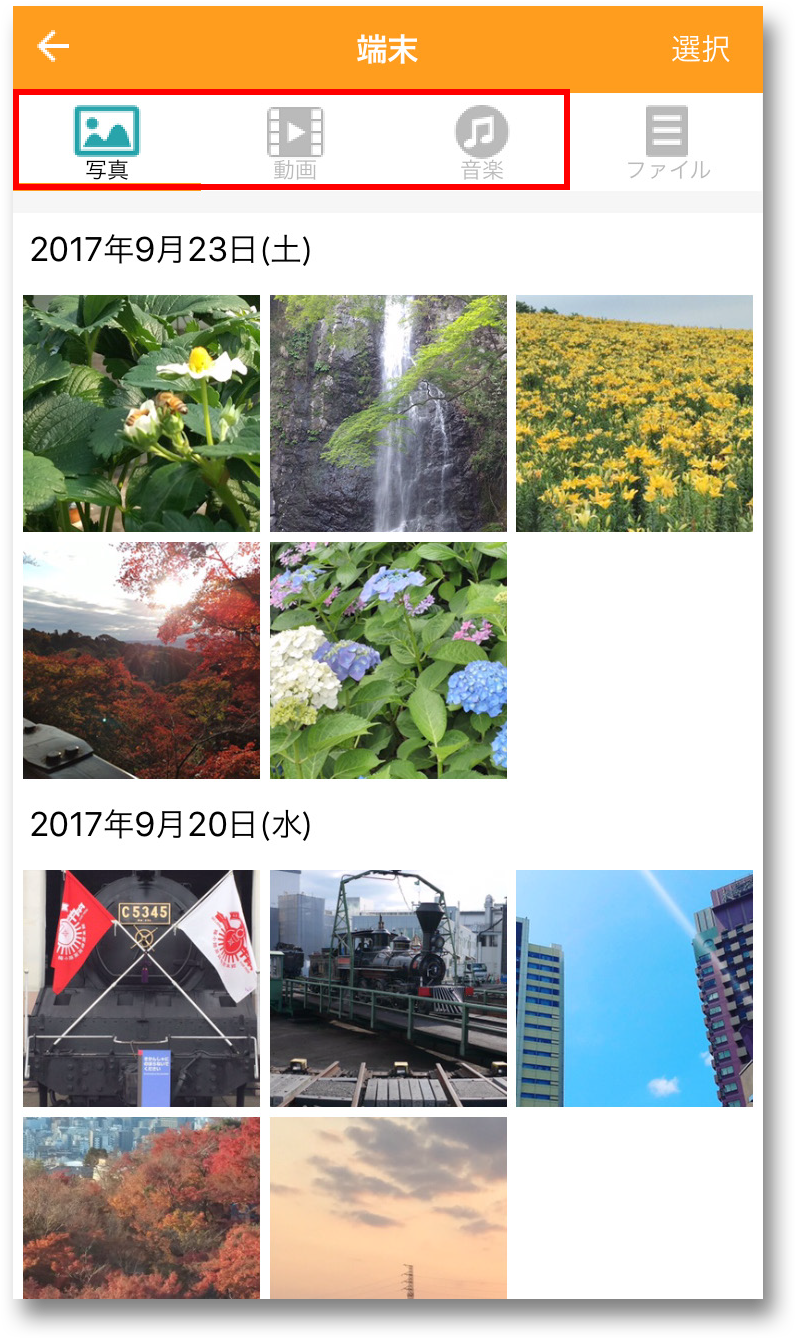Open the blue hydrangea photo

[x=388, y=660]
